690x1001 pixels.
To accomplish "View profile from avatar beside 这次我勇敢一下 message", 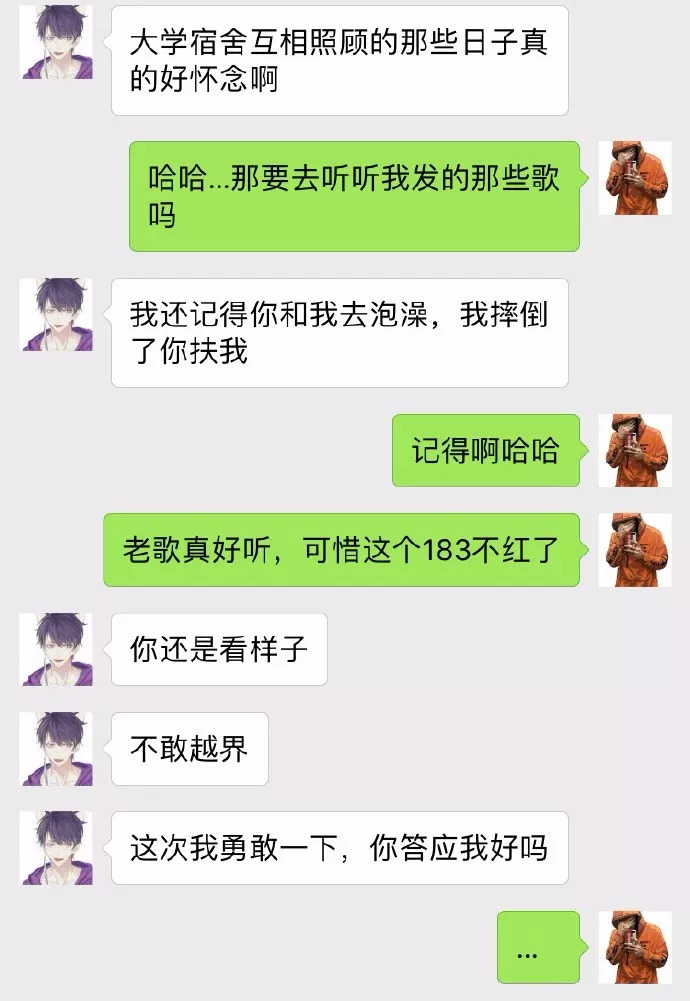I will (57, 848).
